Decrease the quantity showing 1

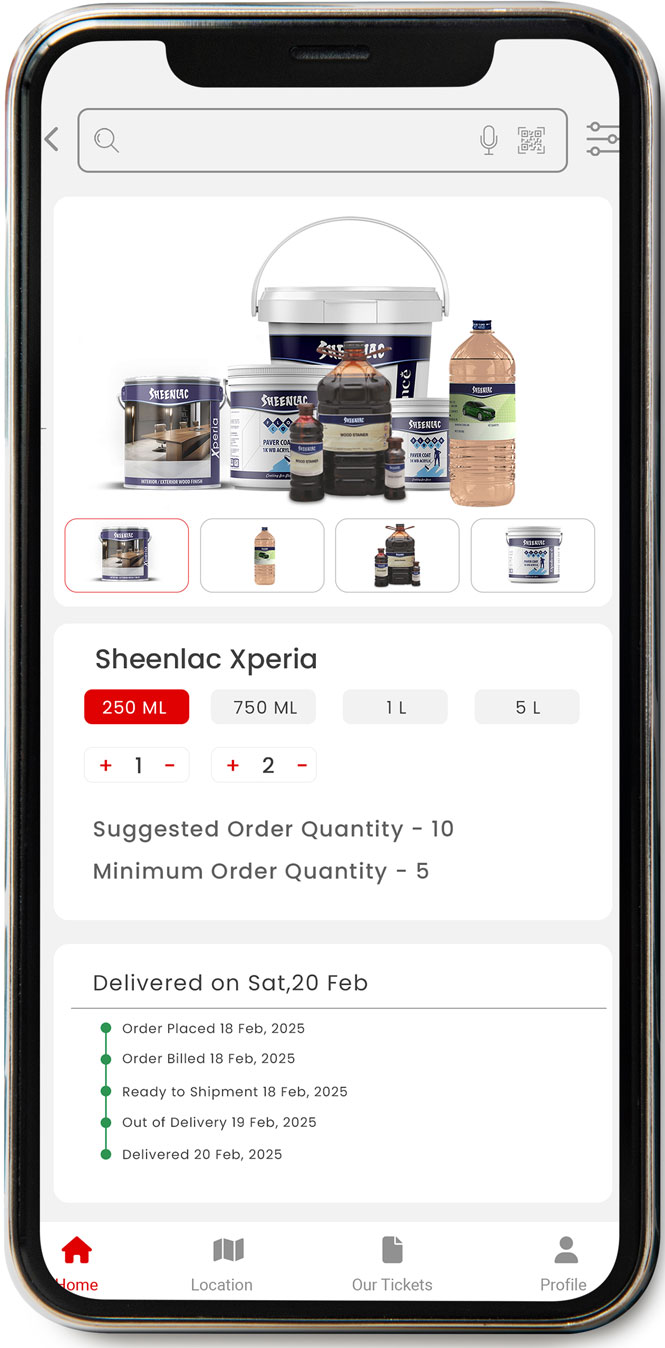[170, 766]
